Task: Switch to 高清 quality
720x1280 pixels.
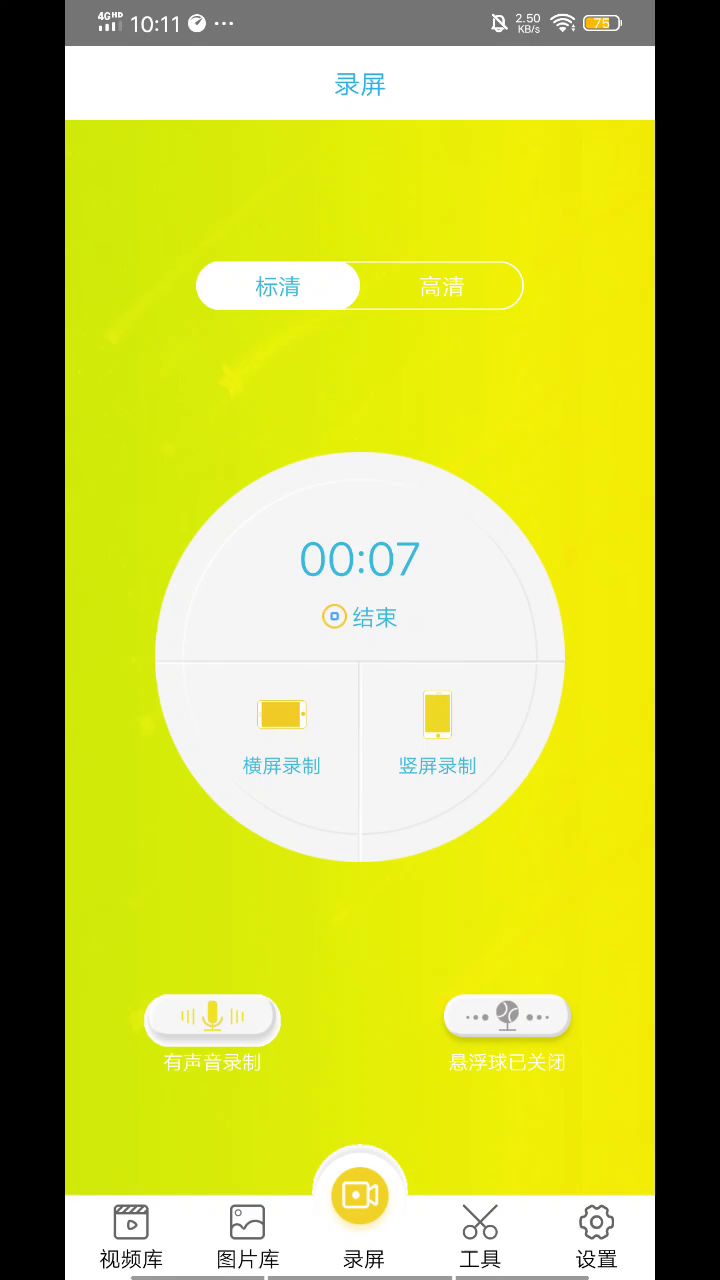Action: pos(441,287)
